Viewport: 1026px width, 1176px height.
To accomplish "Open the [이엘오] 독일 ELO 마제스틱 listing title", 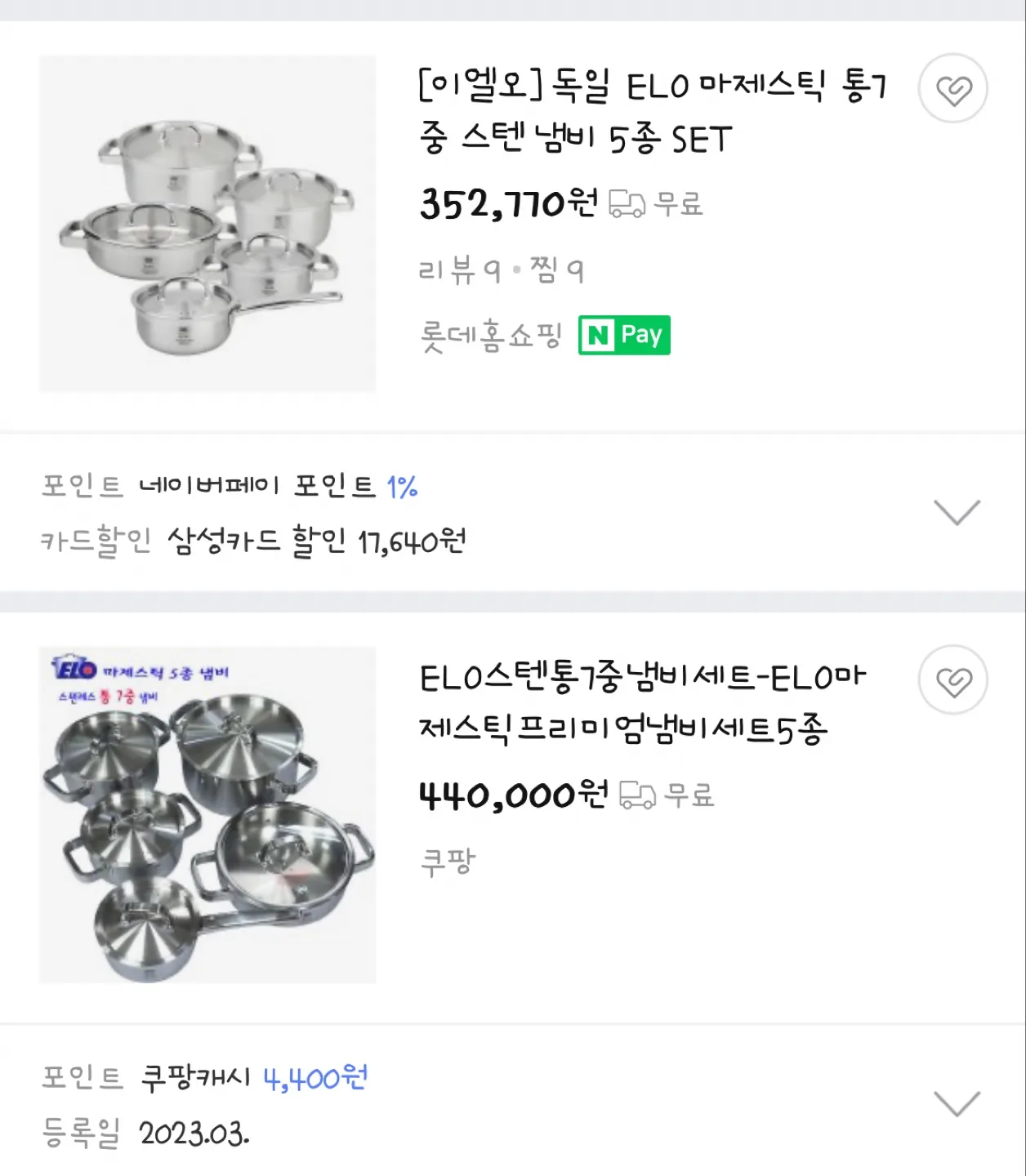I will tap(652, 112).
